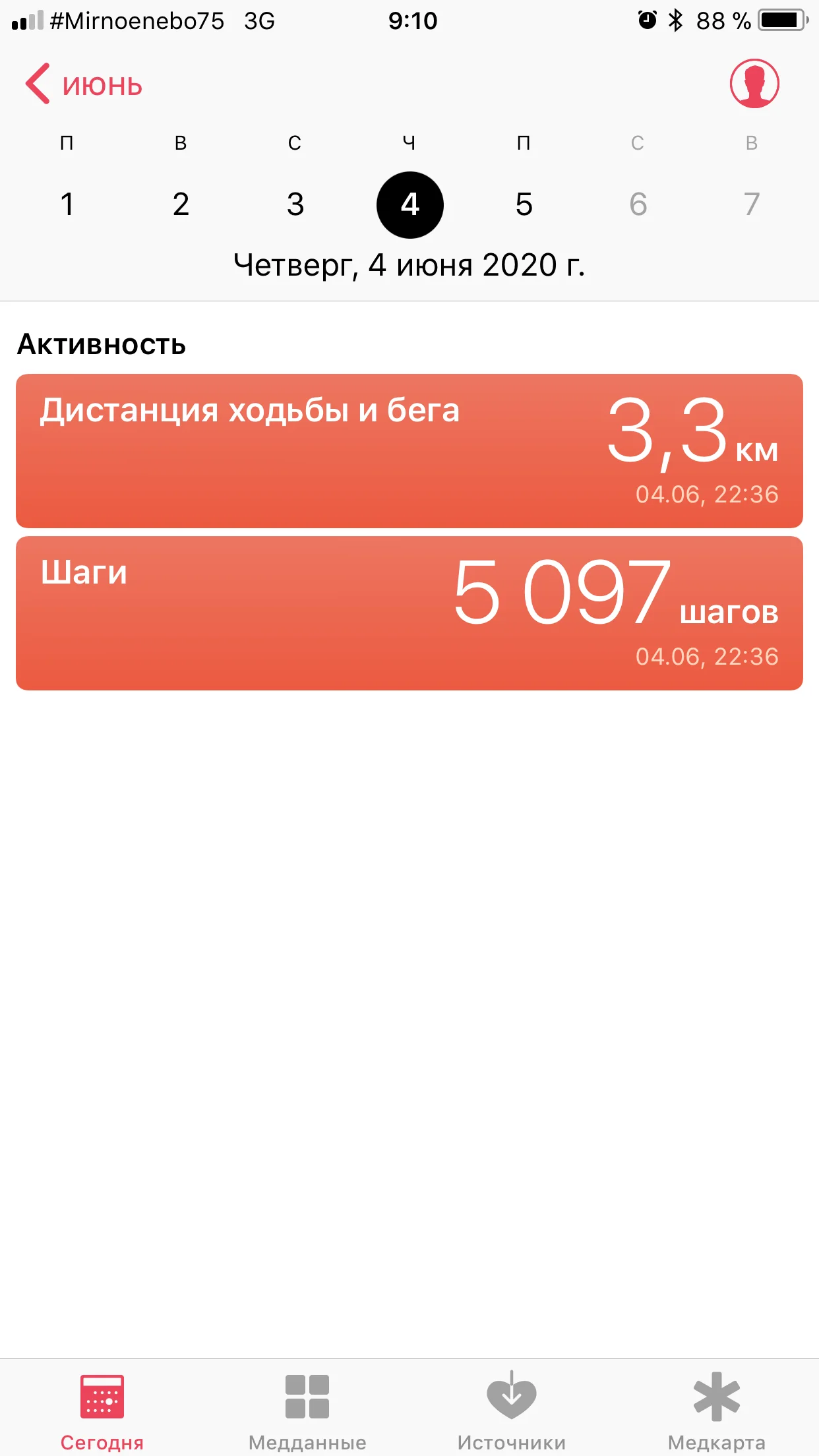
Task: Go back to the Июнь month view
Action: pos(84,85)
